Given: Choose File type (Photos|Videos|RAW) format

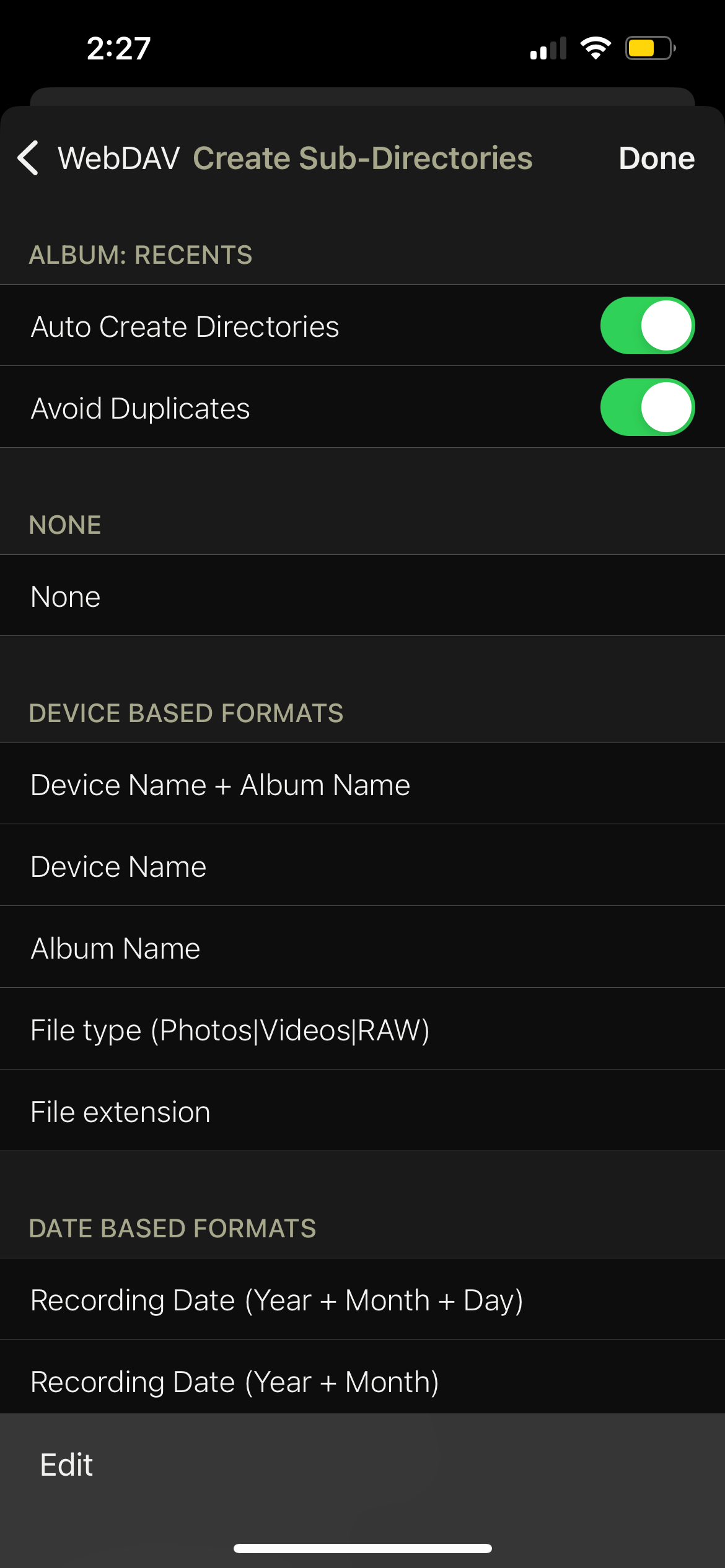Looking at the screenshot, I should 362,1029.
